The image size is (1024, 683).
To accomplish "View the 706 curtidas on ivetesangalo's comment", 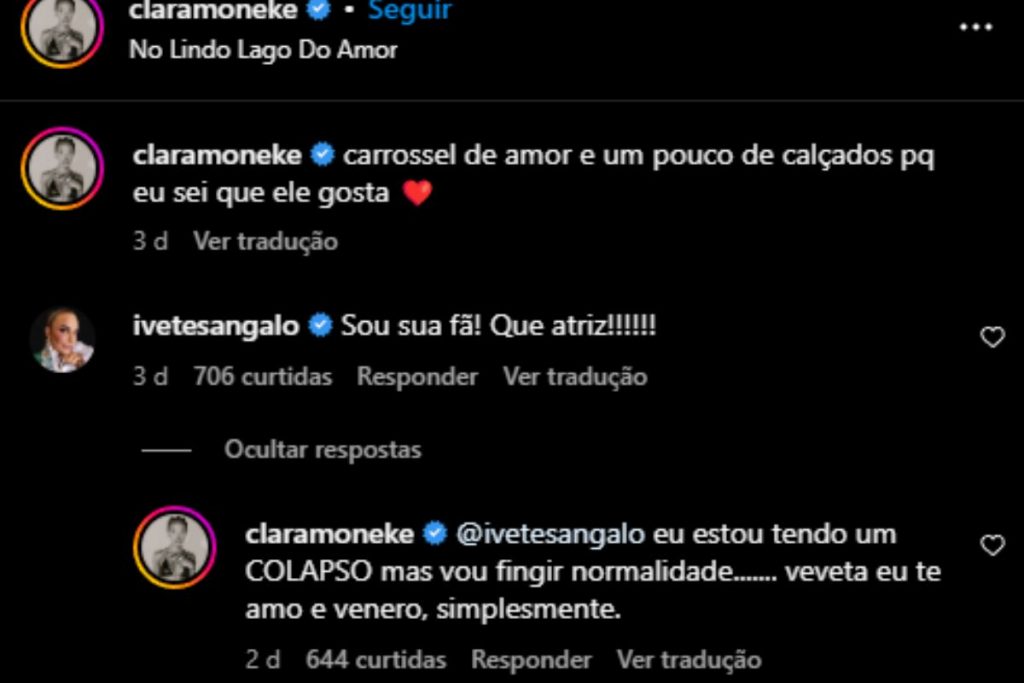I will point(263,377).
